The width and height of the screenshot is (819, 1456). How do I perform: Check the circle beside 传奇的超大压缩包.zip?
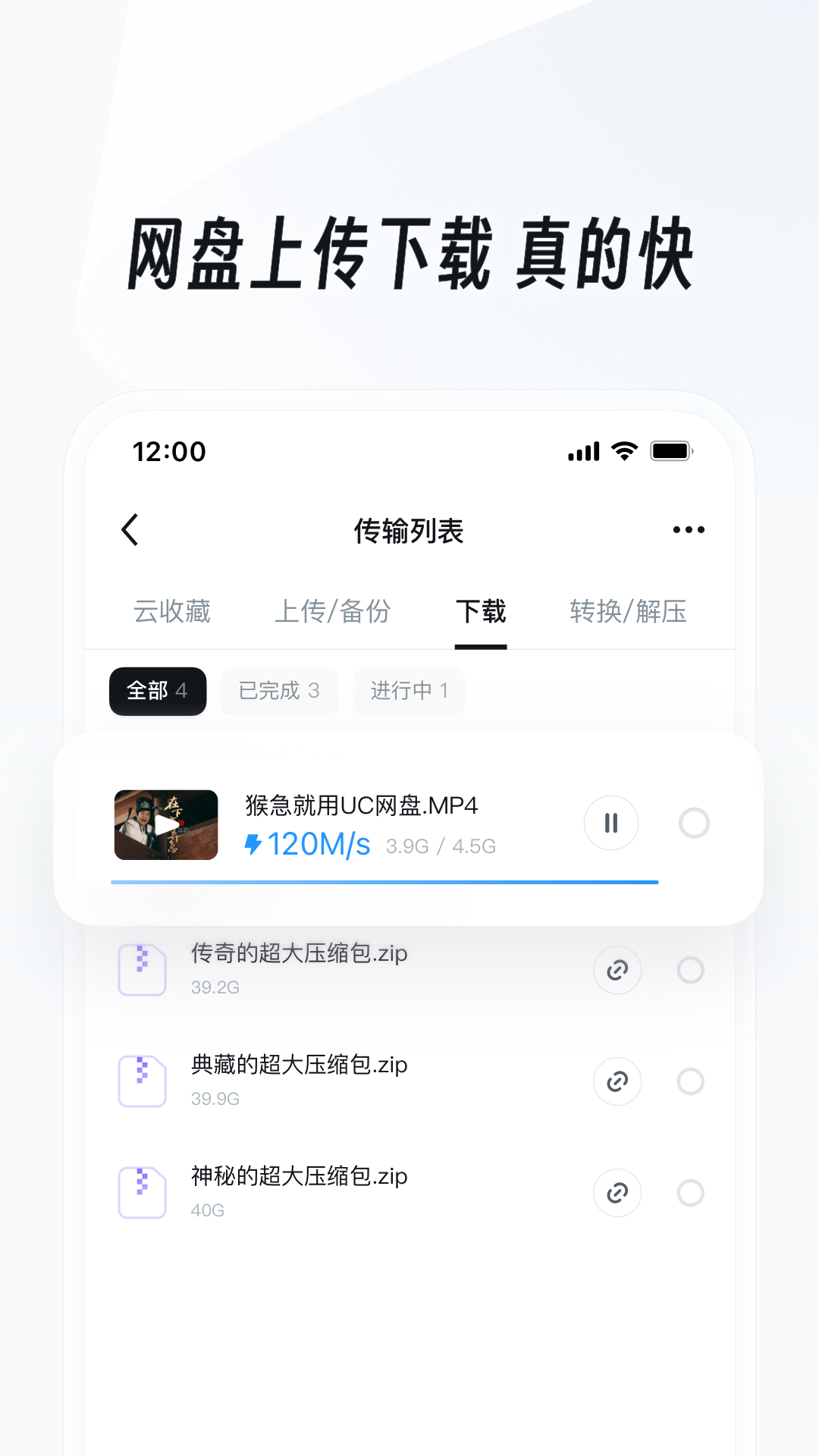pyautogui.click(x=691, y=970)
